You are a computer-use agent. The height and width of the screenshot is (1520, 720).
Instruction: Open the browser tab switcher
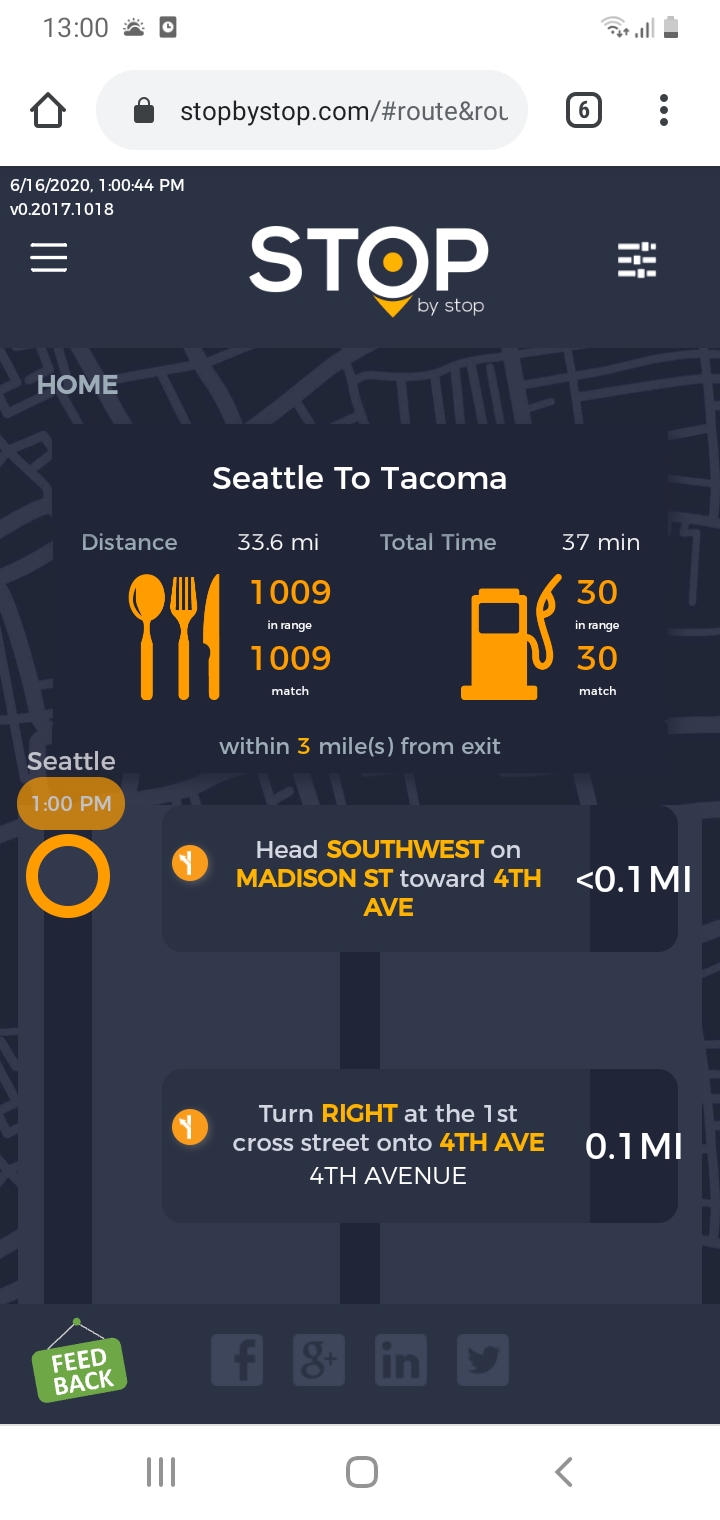584,110
